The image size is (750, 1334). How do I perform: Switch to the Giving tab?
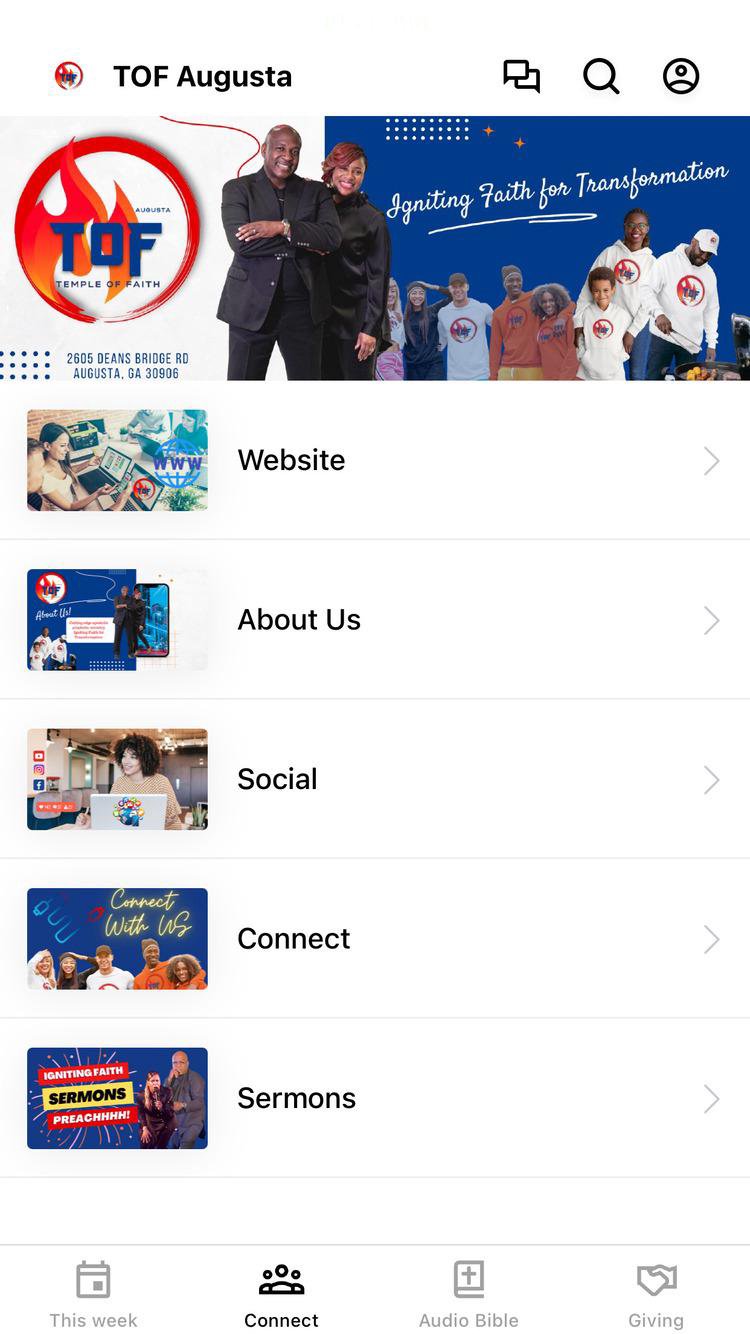point(656,1294)
